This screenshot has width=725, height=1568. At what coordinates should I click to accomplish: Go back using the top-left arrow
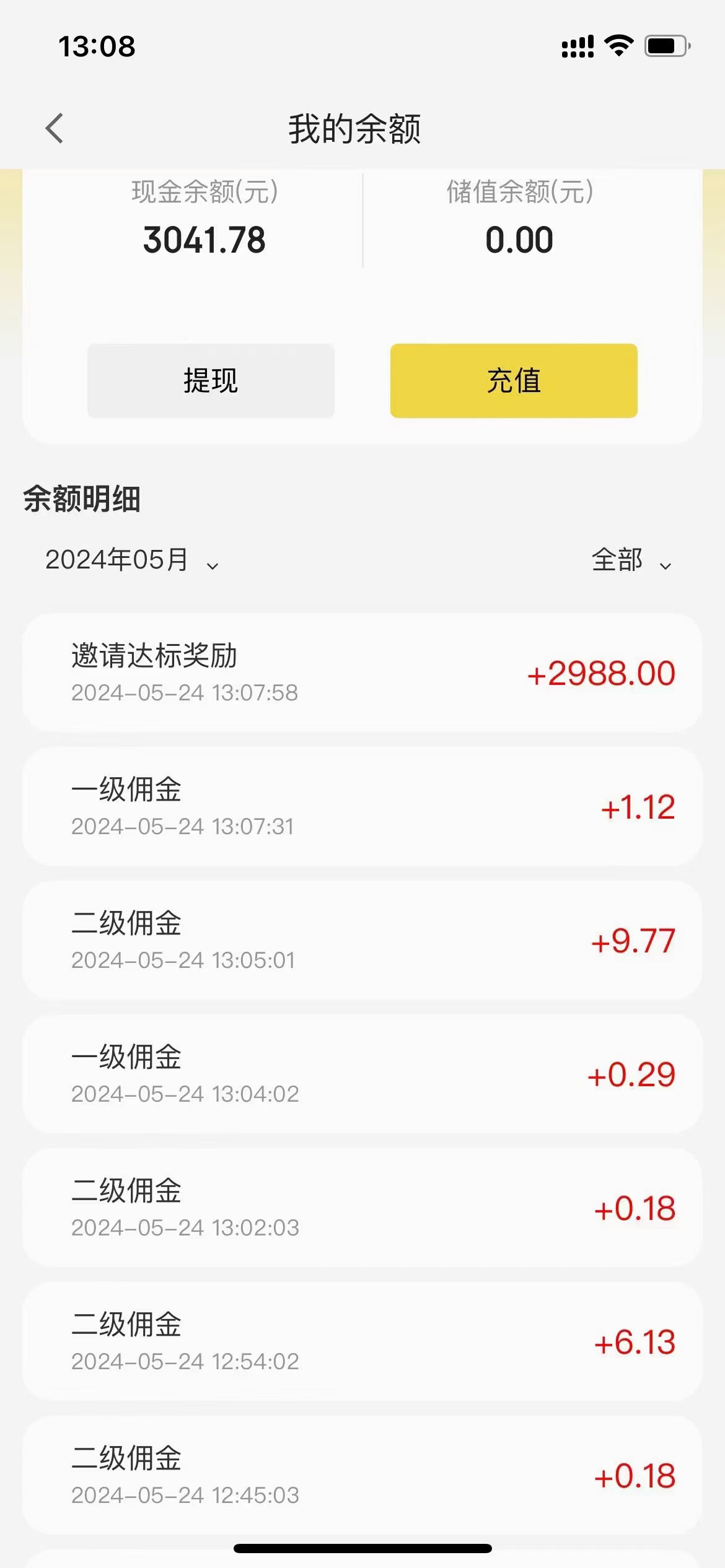(55, 128)
